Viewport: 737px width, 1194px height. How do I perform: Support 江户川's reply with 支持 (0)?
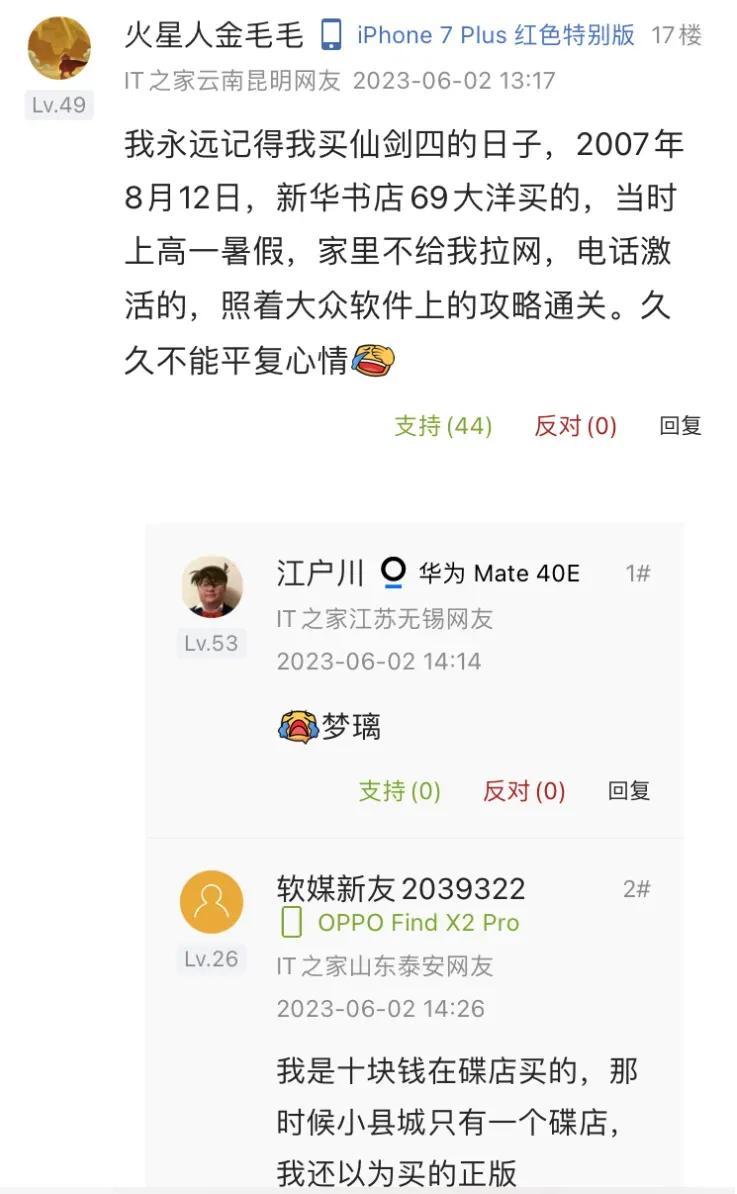coord(400,791)
